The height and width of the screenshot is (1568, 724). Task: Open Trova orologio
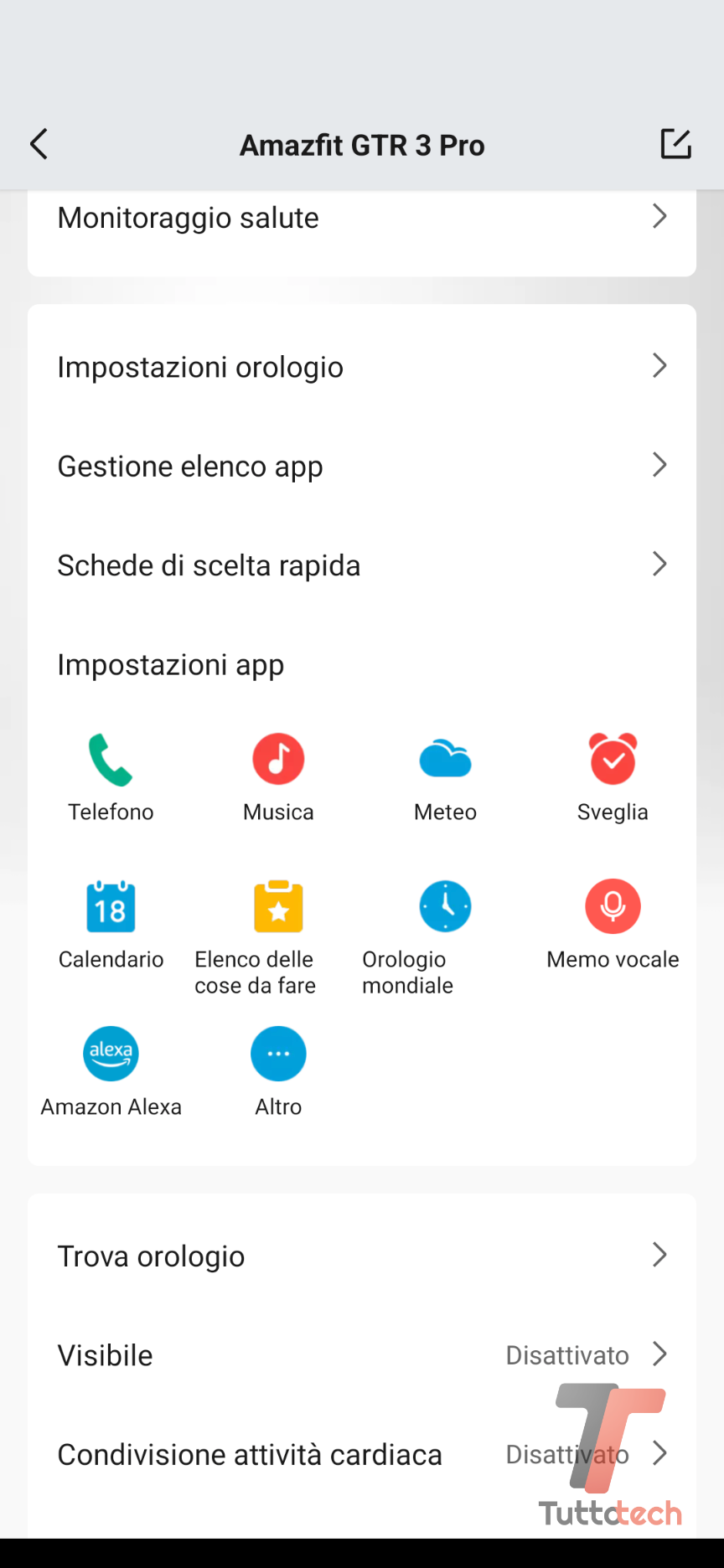point(362,1256)
